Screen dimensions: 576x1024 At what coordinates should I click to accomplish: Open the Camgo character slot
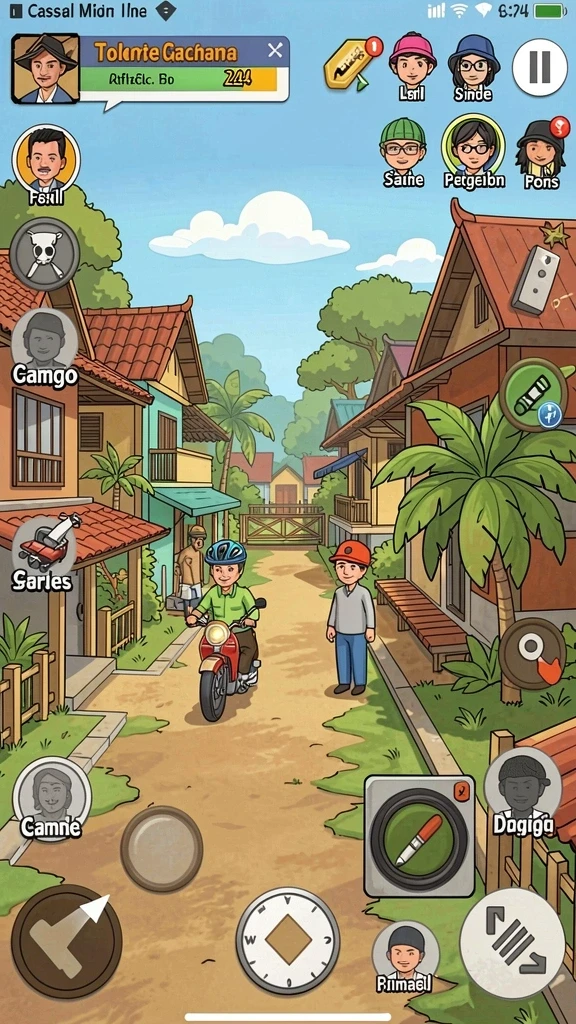coord(44,346)
